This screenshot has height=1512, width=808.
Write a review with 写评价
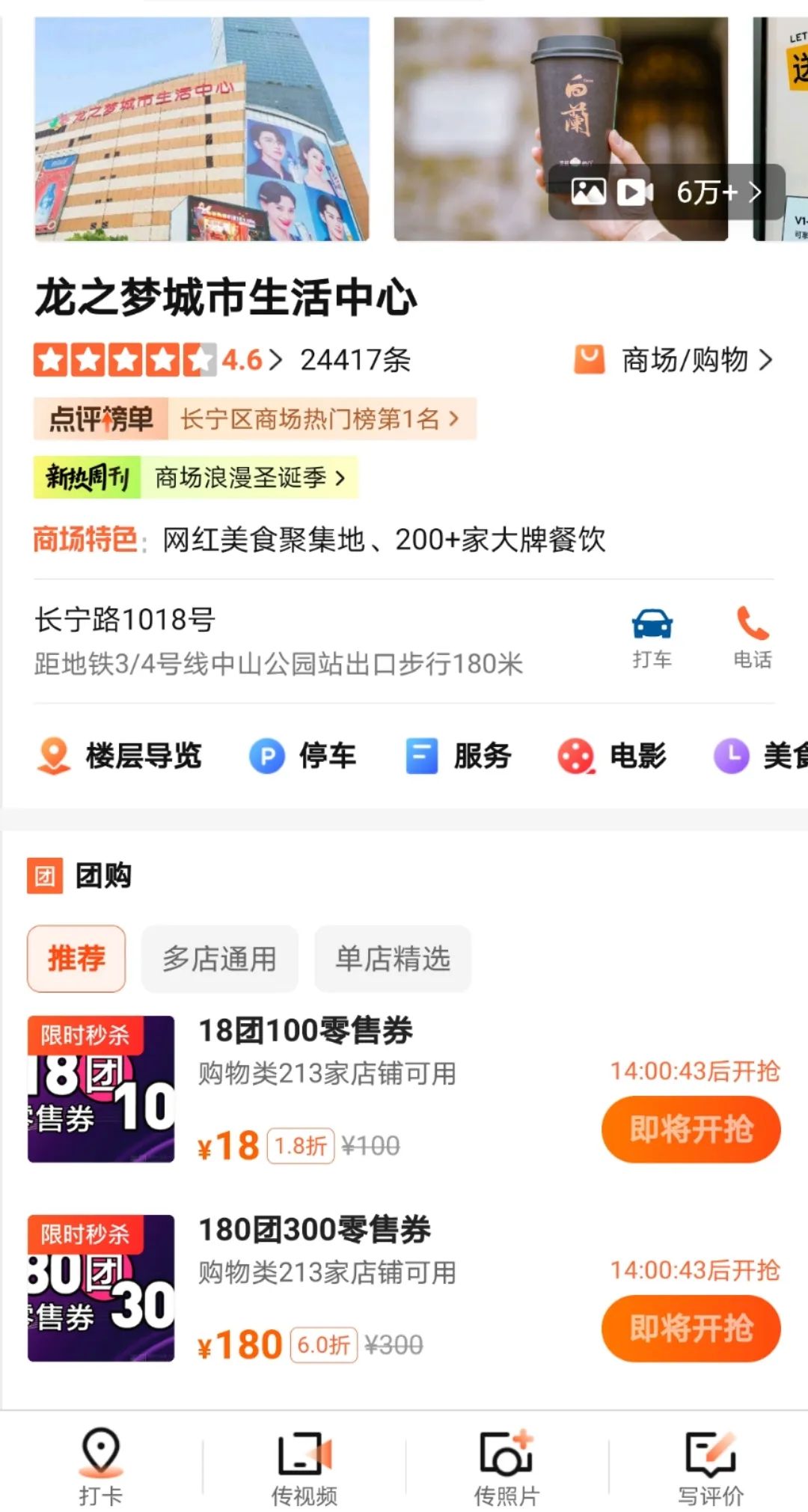(710, 1466)
